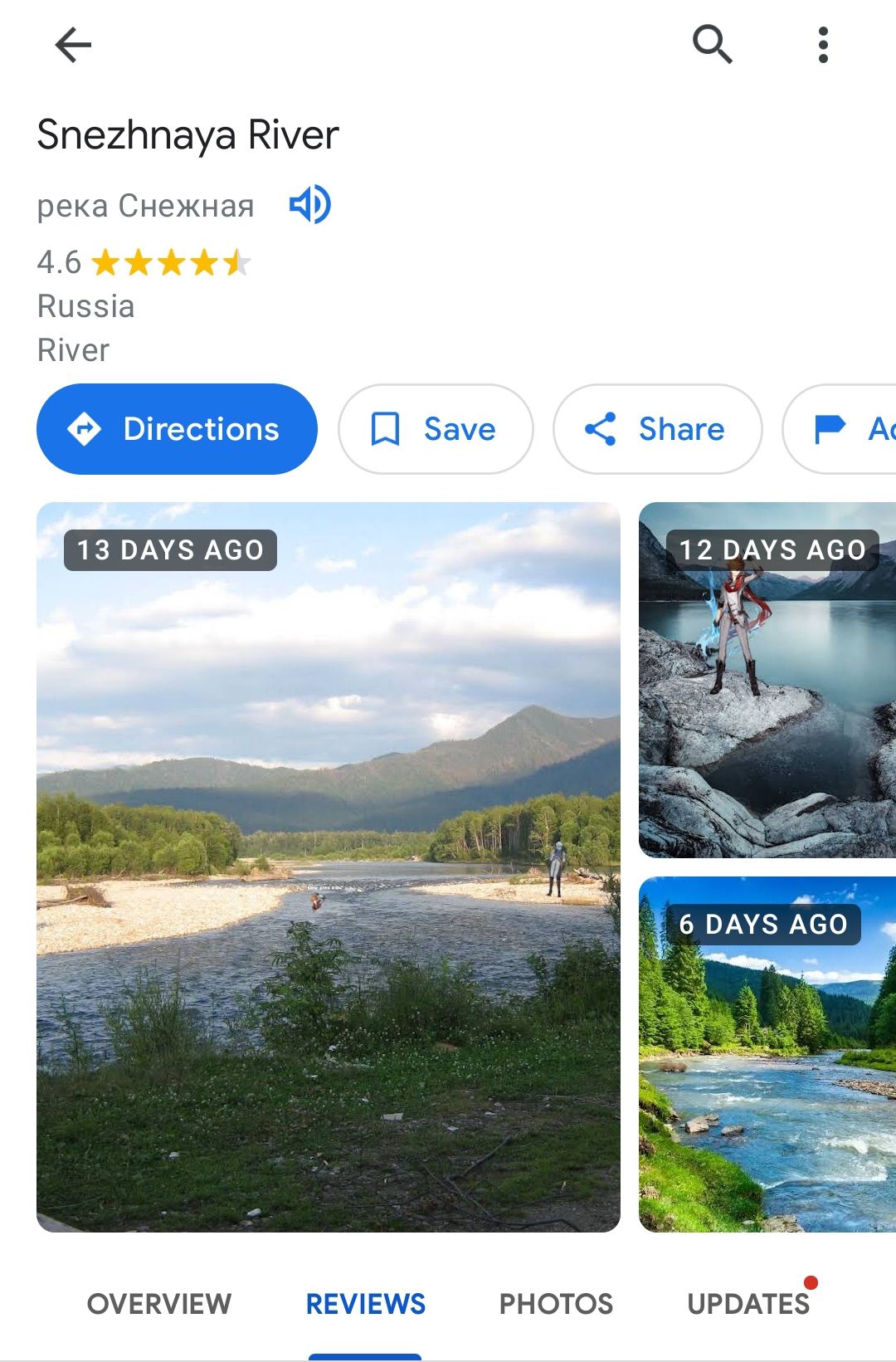896x1362 pixels.
Task: Select the Reviews tab
Action: click(x=365, y=1304)
